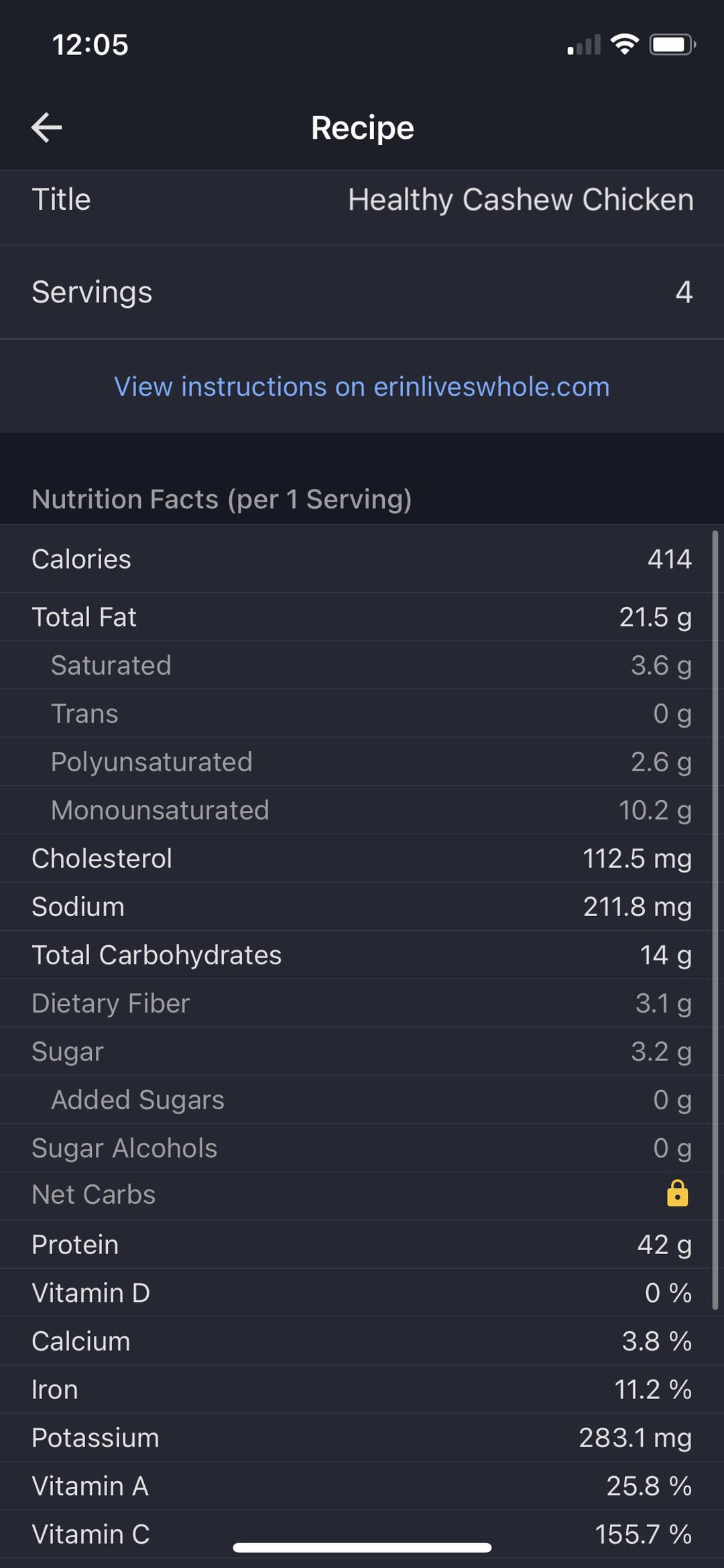Go back using the arrow icon

46,127
